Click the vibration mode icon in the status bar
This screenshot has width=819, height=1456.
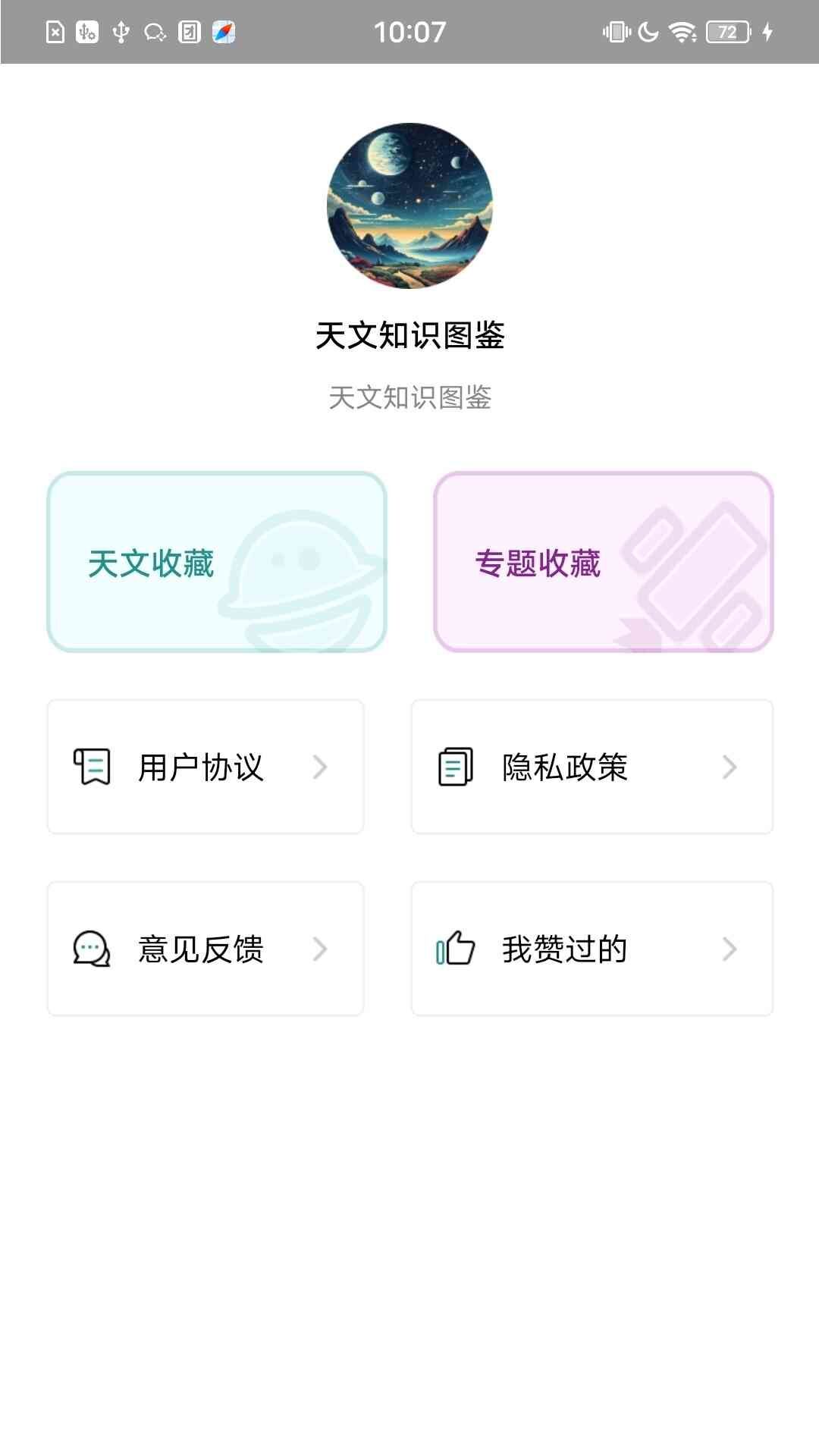coord(616,32)
